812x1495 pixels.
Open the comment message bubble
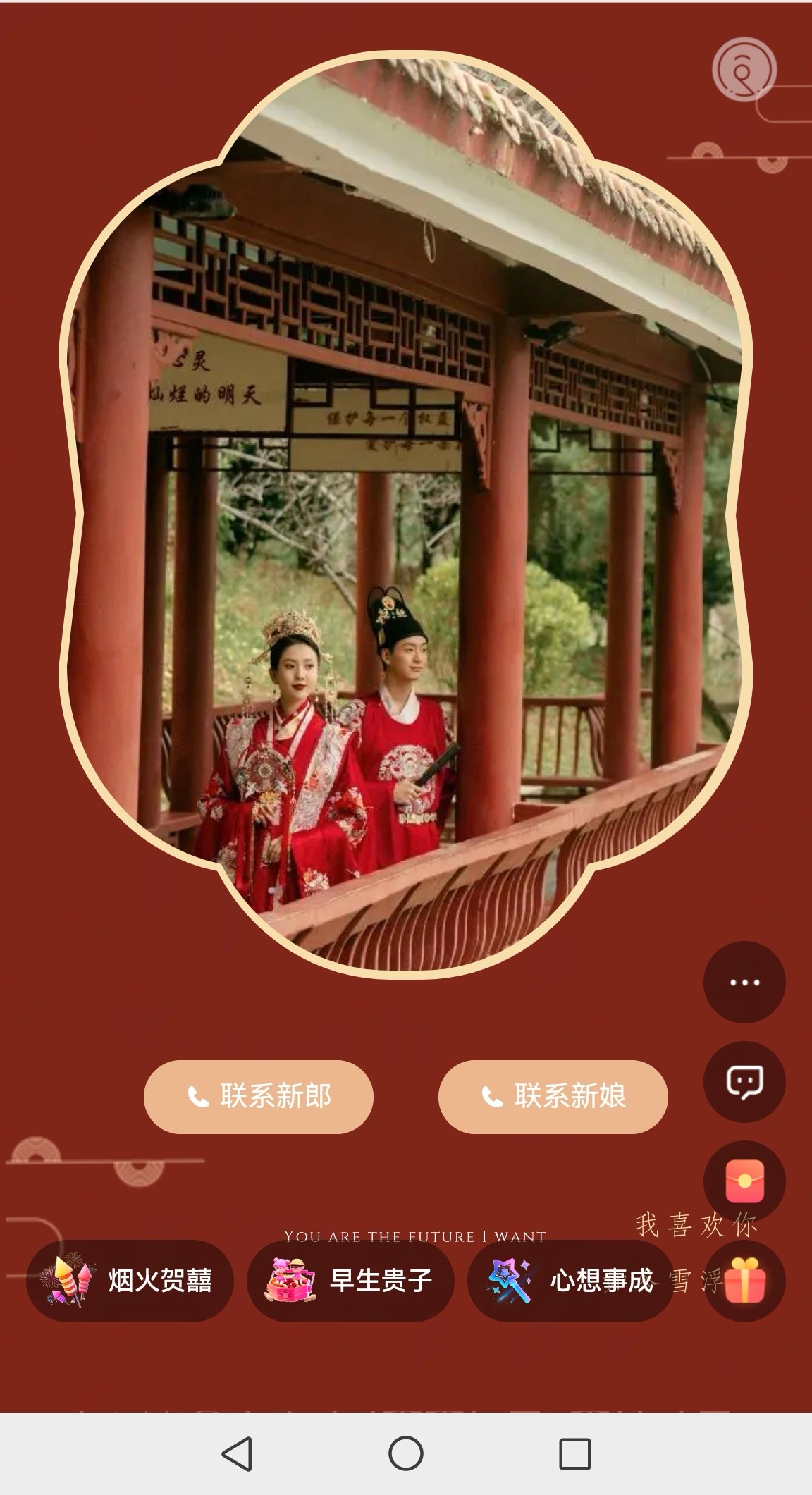click(x=744, y=1081)
